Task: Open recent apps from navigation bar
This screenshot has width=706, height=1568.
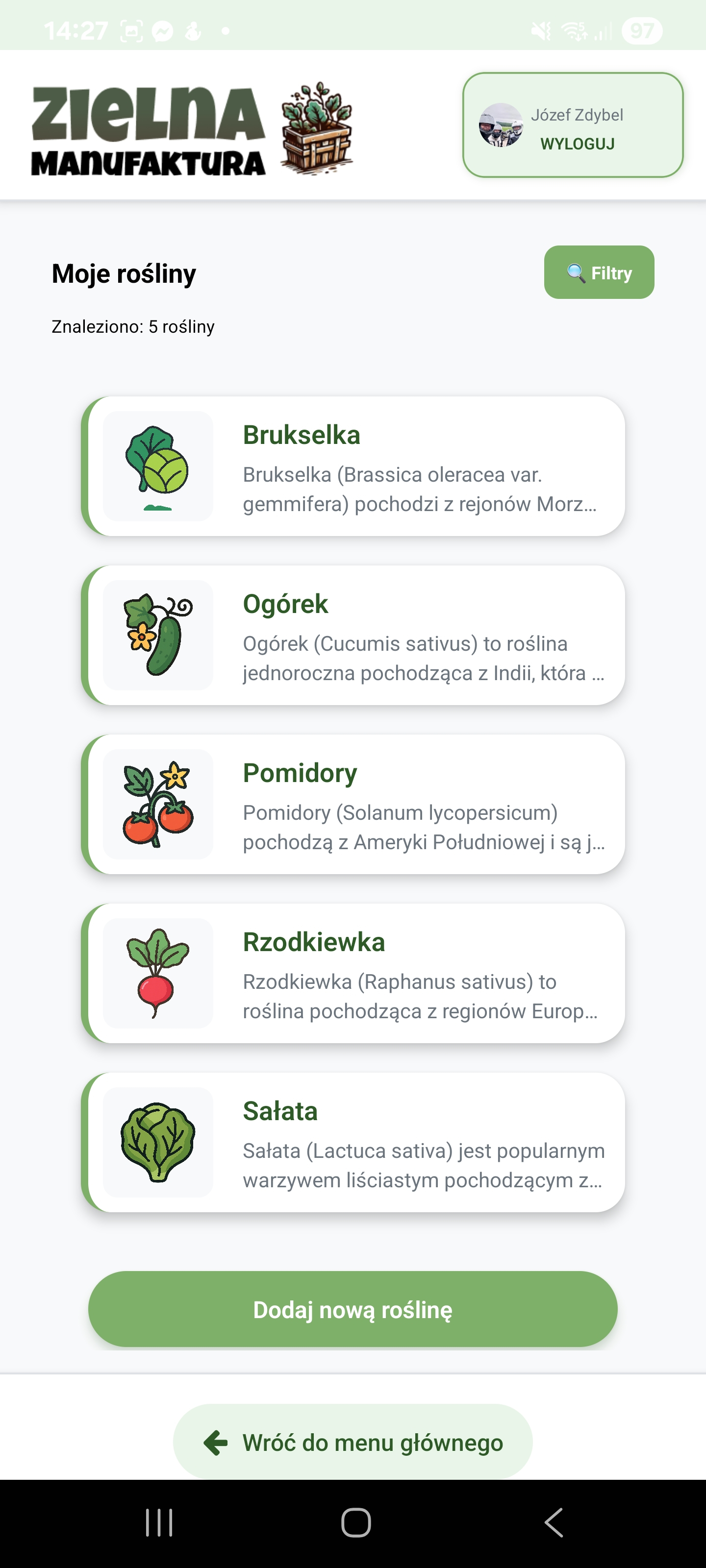Action: (x=159, y=1522)
